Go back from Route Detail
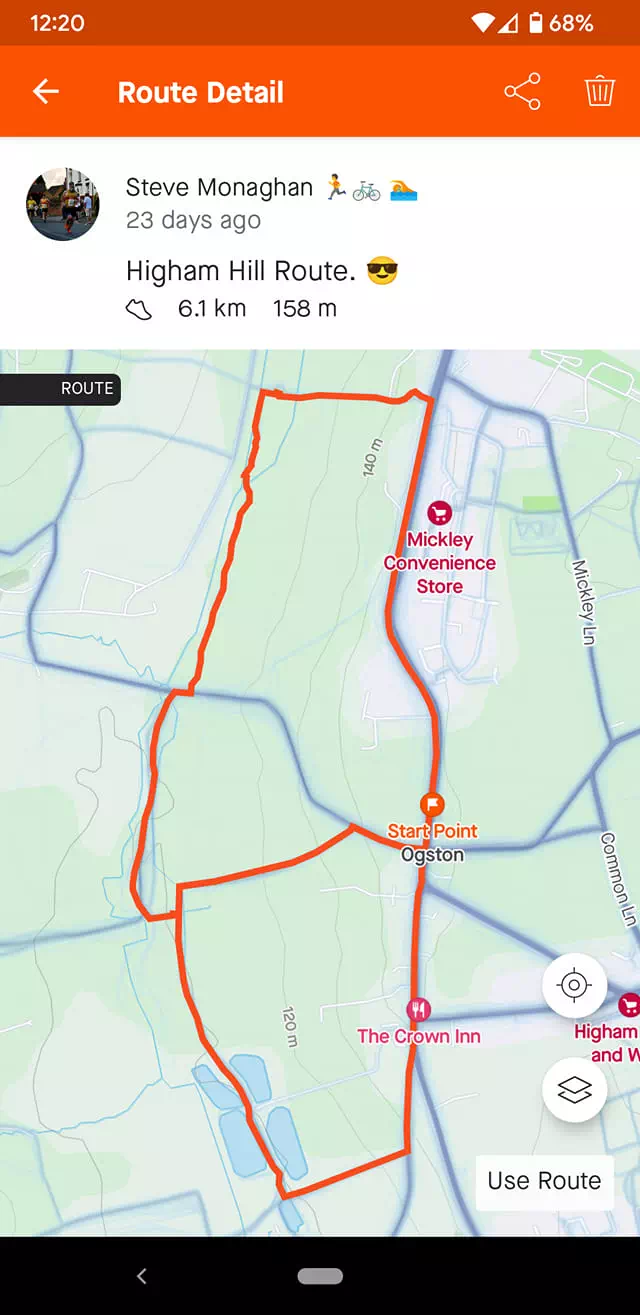640x1315 pixels. (x=46, y=92)
